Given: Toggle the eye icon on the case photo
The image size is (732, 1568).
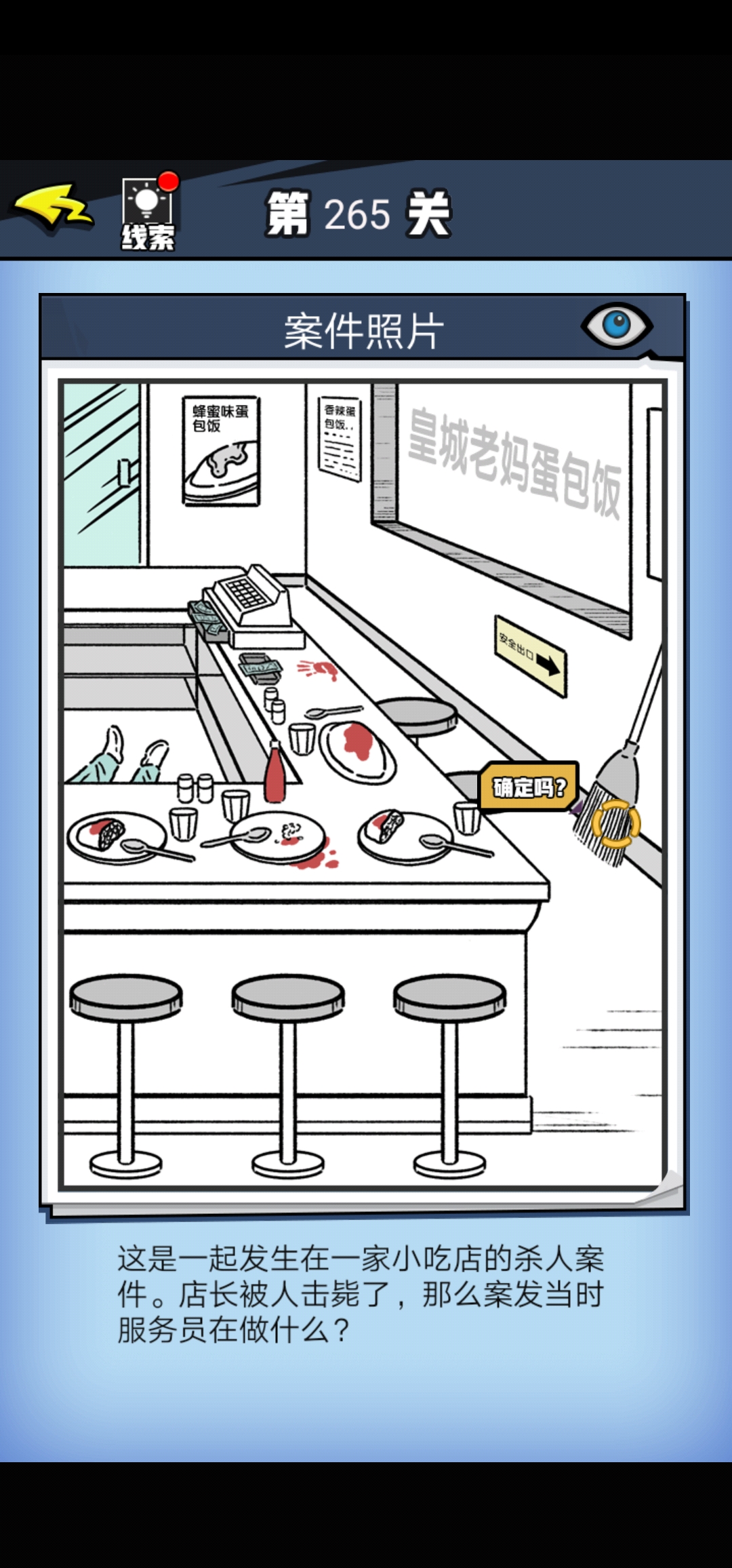Looking at the screenshot, I should click(x=616, y=326).
